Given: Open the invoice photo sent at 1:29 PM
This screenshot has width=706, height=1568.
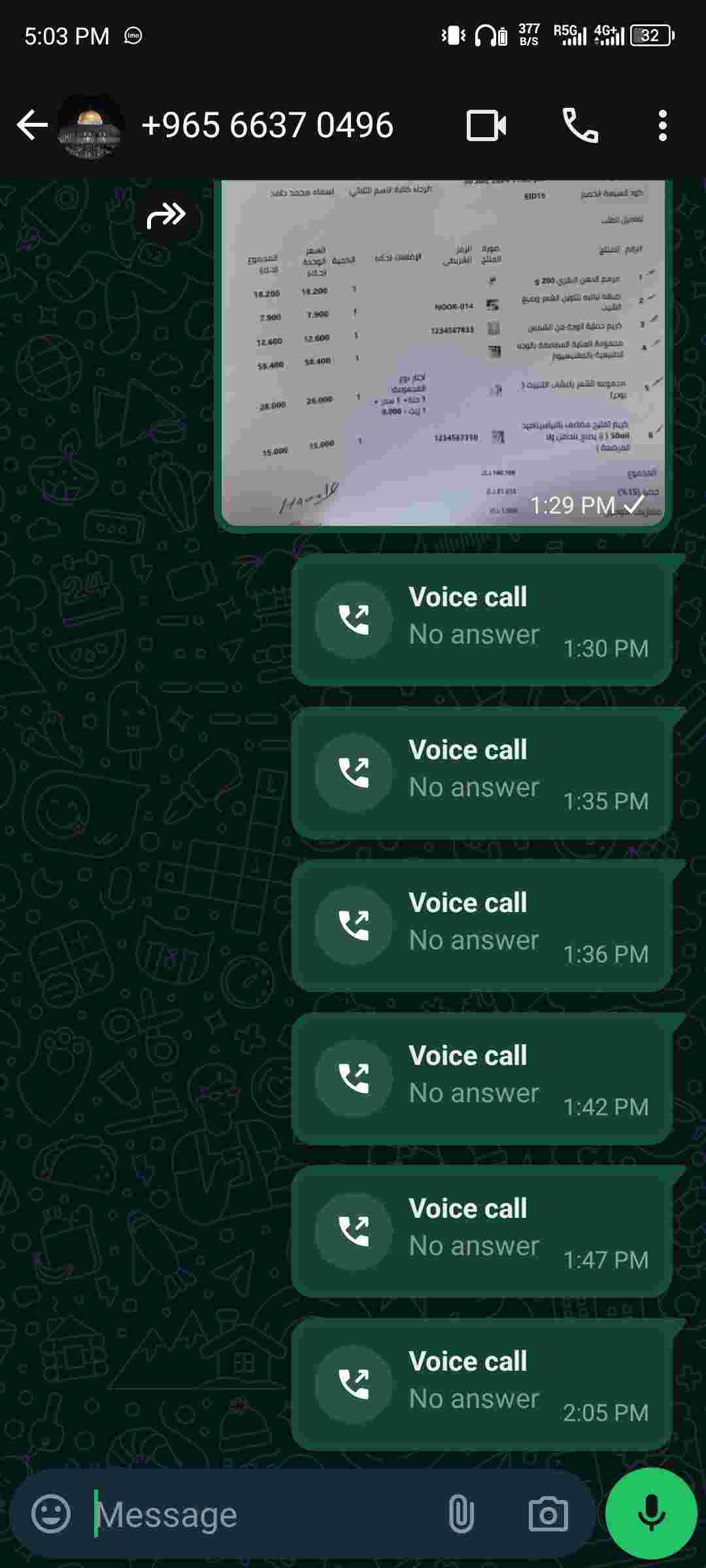Looking at the screenshot, I should pyautogui.click(x=443, y=353).
